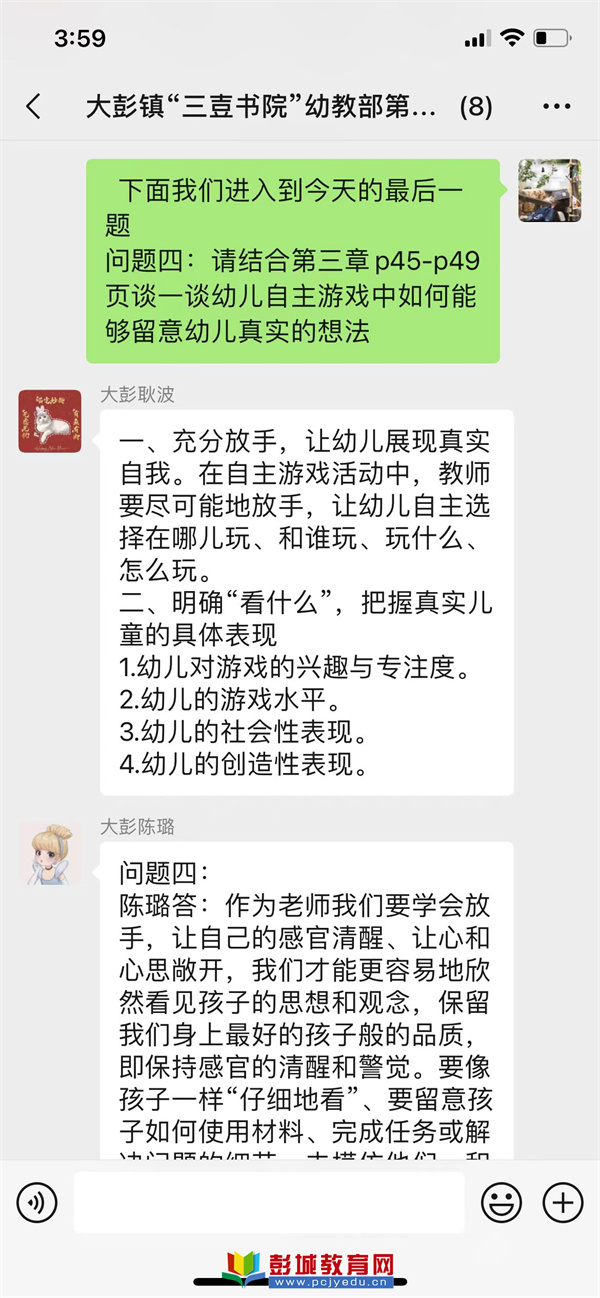600x1298 pixels.
Task: Open the plus attachment menu
Action: click(562, 1202)
